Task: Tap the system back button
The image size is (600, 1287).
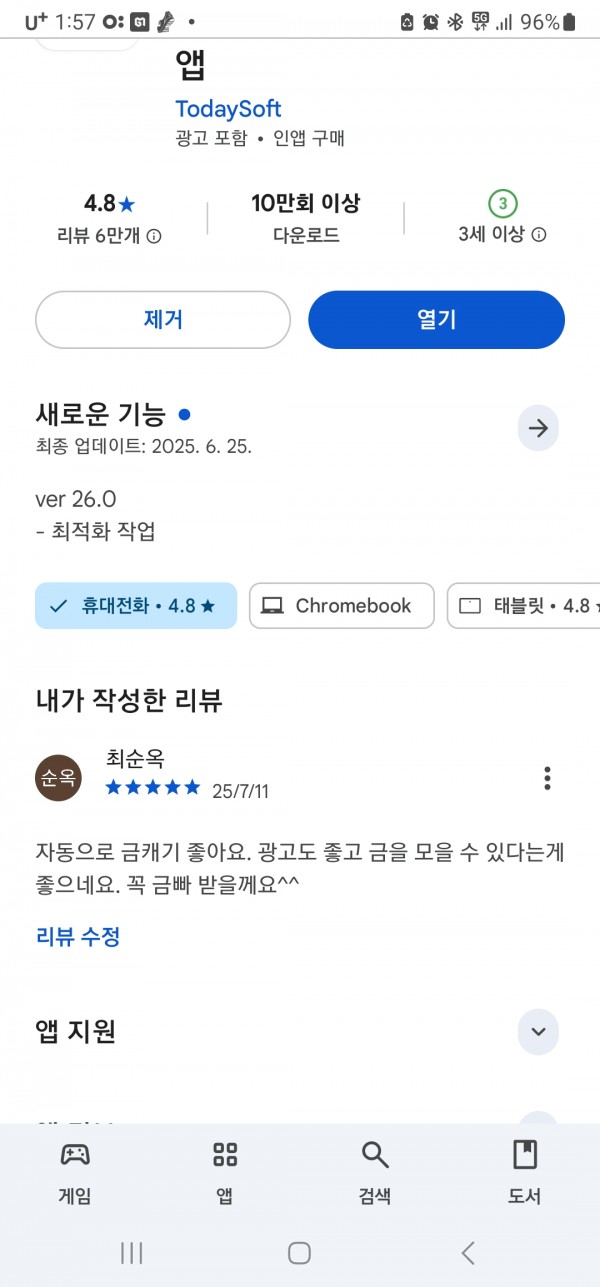Action: pyautogui.click(x=468, y=1253)
